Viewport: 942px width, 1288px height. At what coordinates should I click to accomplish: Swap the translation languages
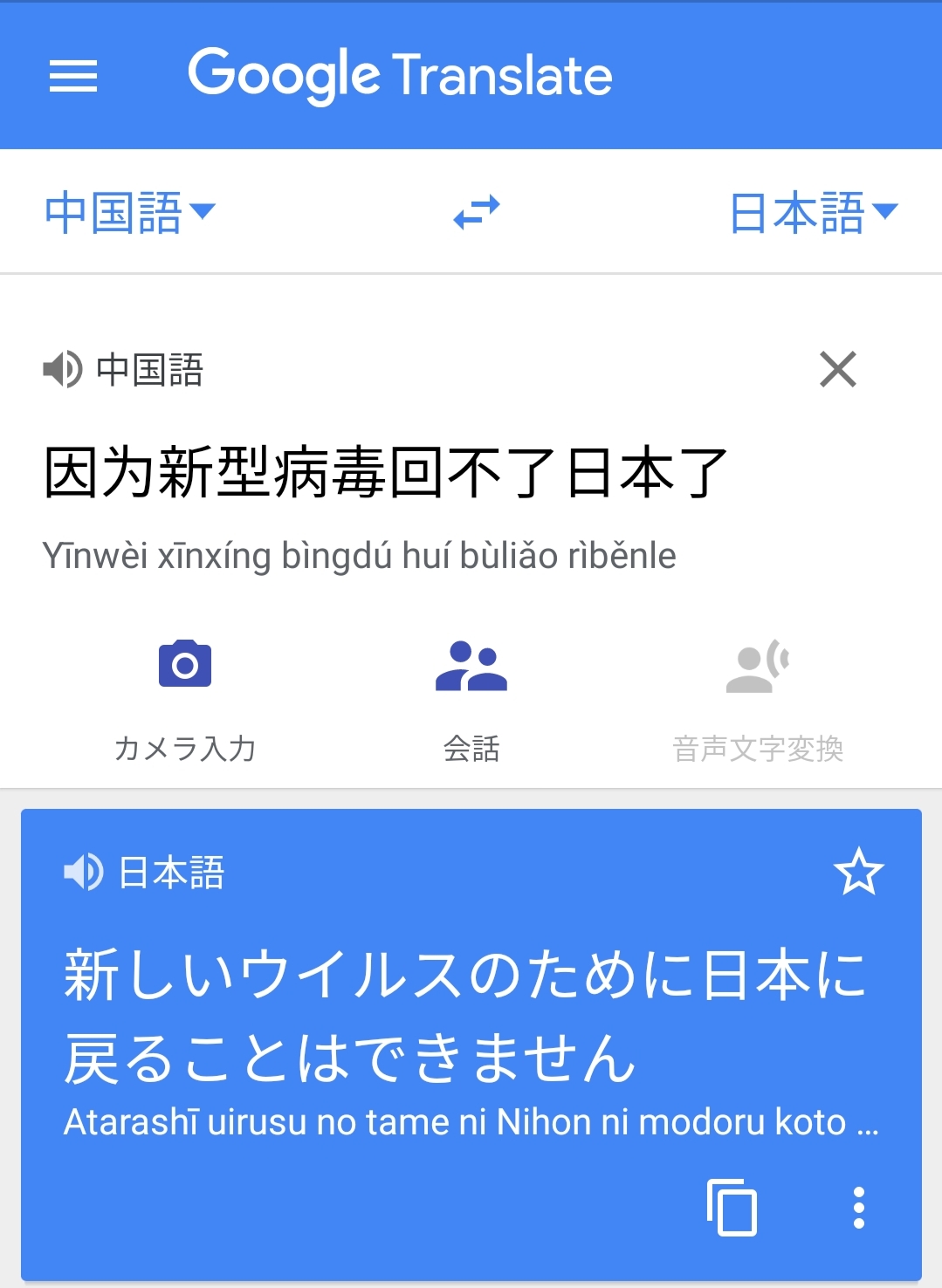(x=477, y=210)
